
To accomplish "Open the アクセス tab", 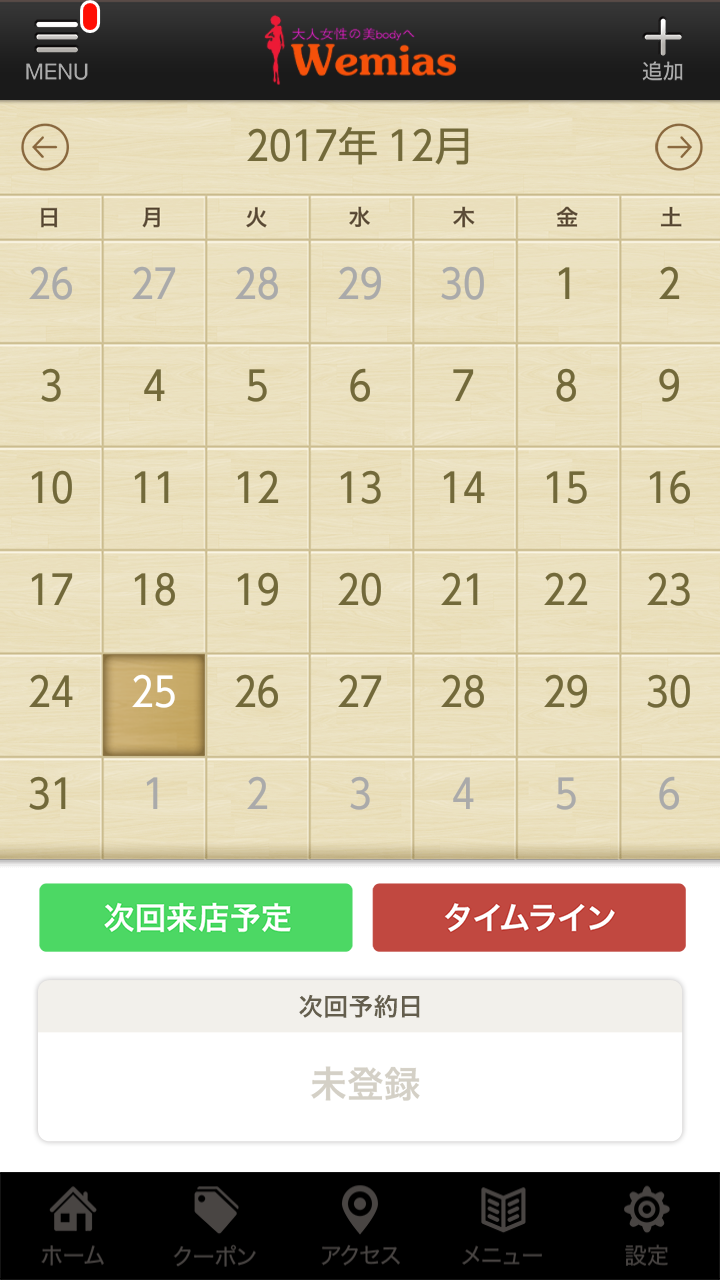I will (x=360, y=1227).
